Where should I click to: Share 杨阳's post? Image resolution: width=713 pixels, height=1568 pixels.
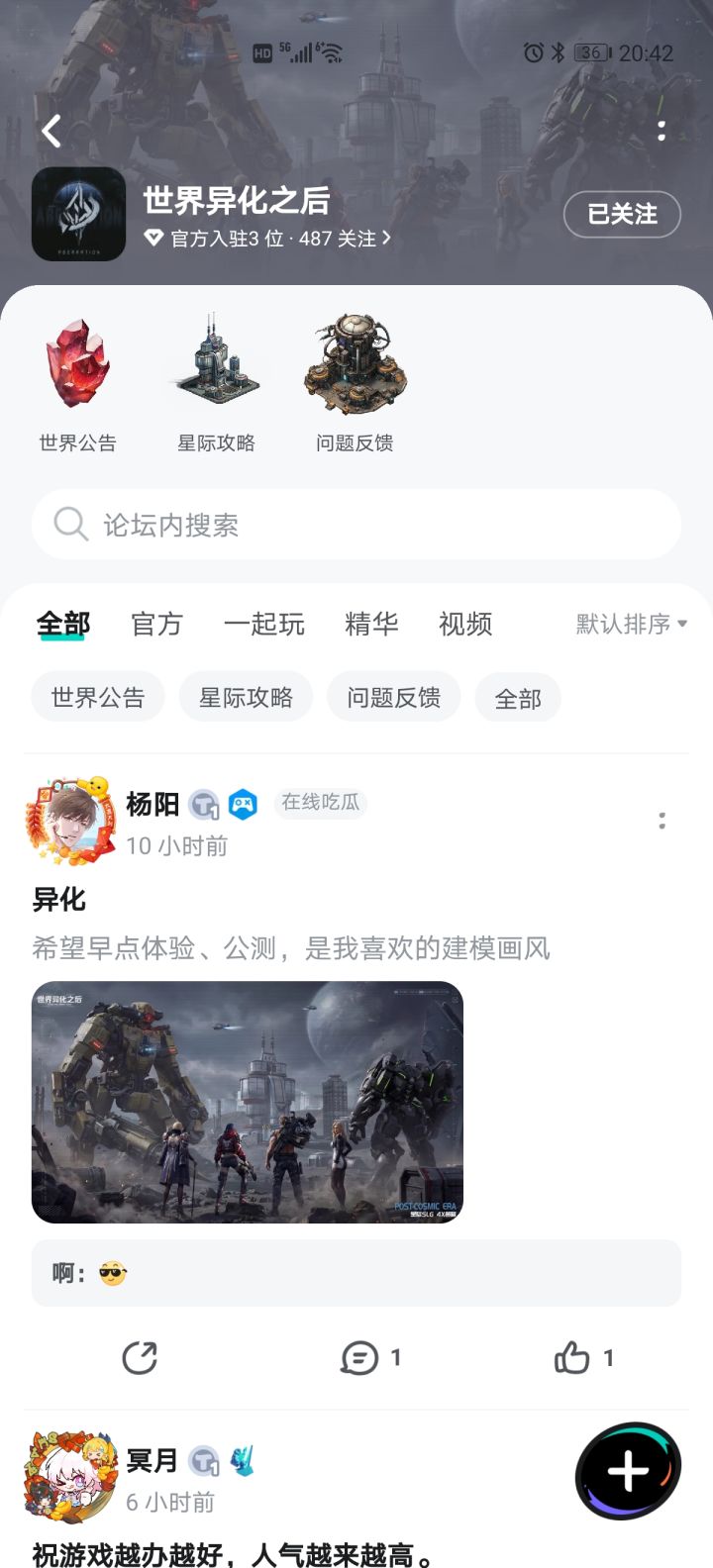[x=140, y=1358]
